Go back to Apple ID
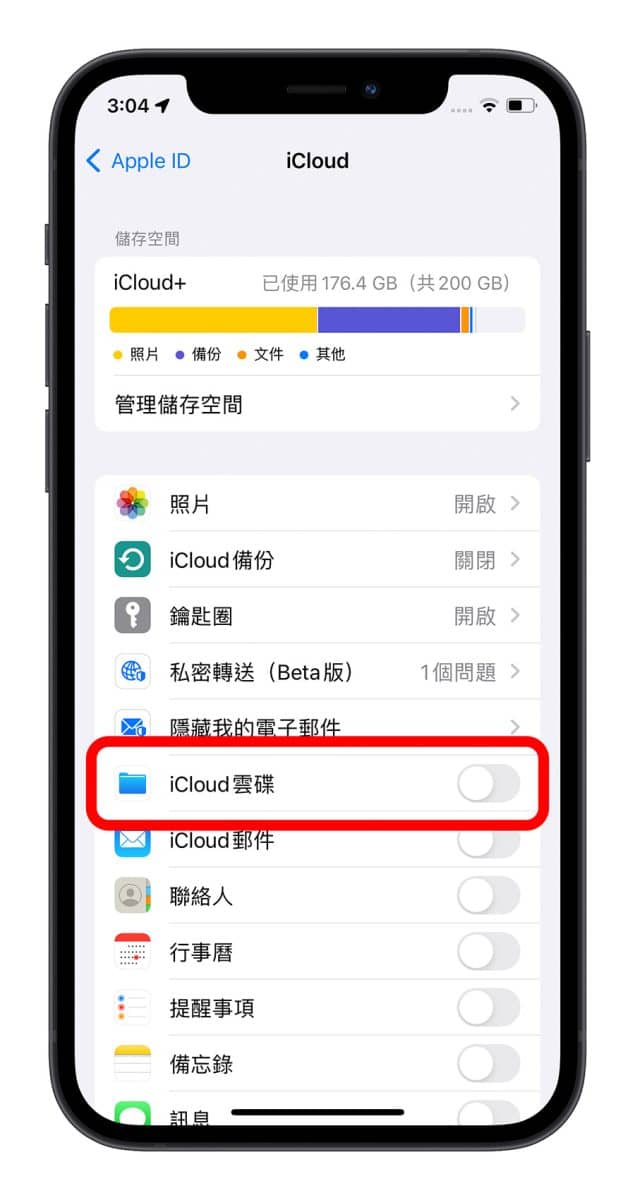This screenshot has height=1200, width=635. 139,161
